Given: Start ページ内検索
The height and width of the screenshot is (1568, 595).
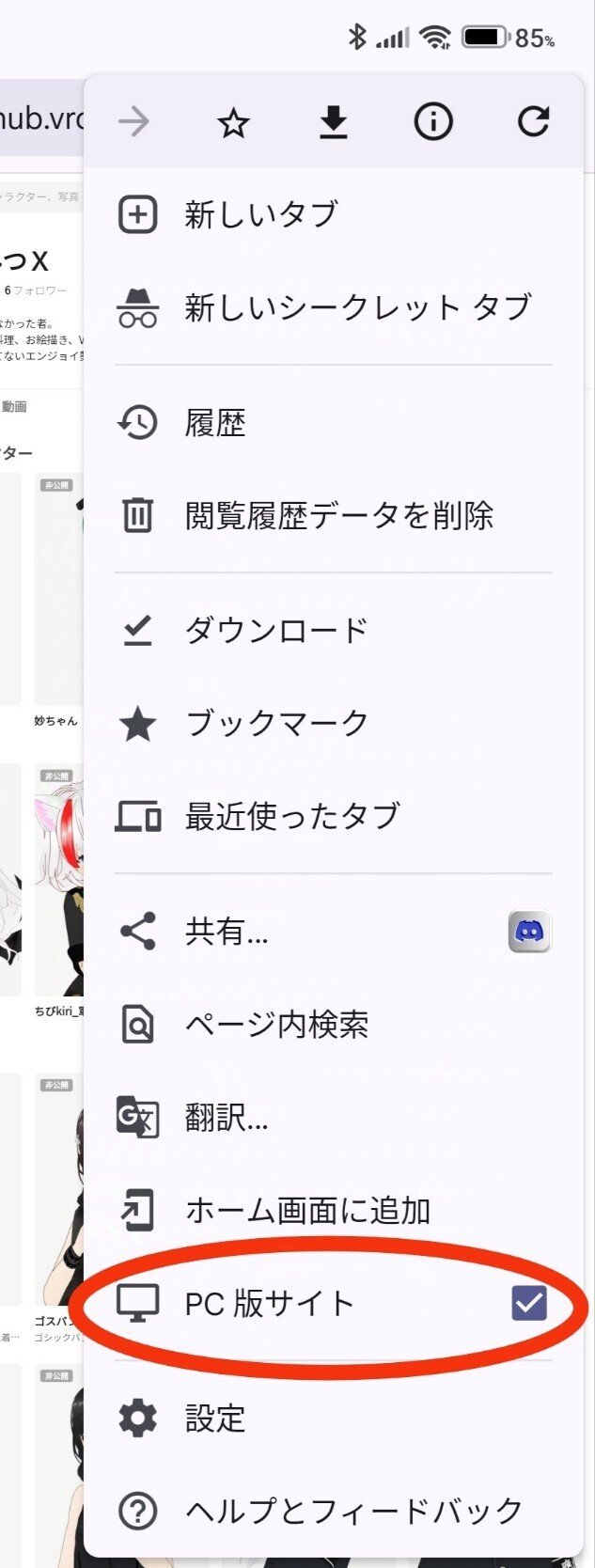Looking at the screenshot, I should click(x=276, y=1025).
